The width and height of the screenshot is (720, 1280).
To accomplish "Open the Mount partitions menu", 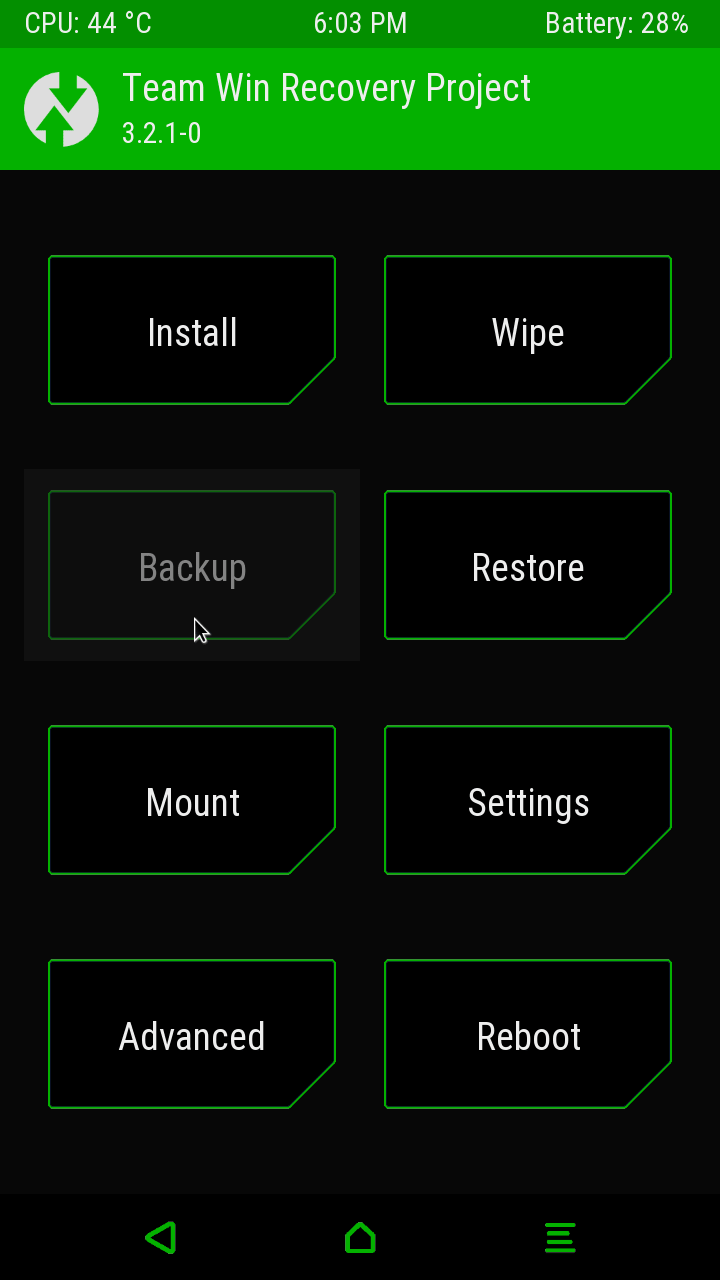I will click(x=192, y=801).
